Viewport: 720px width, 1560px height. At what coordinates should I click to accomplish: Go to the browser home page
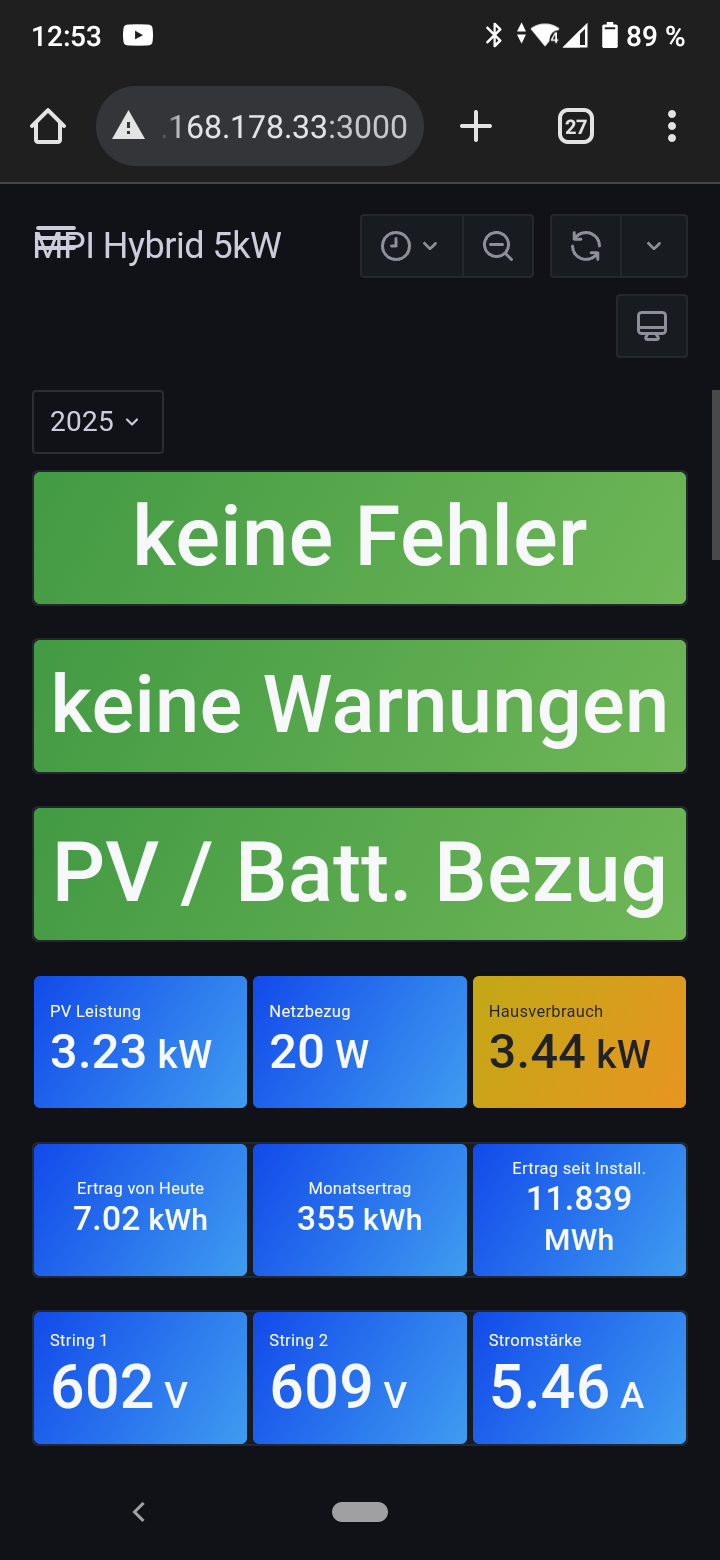point(48,127)
